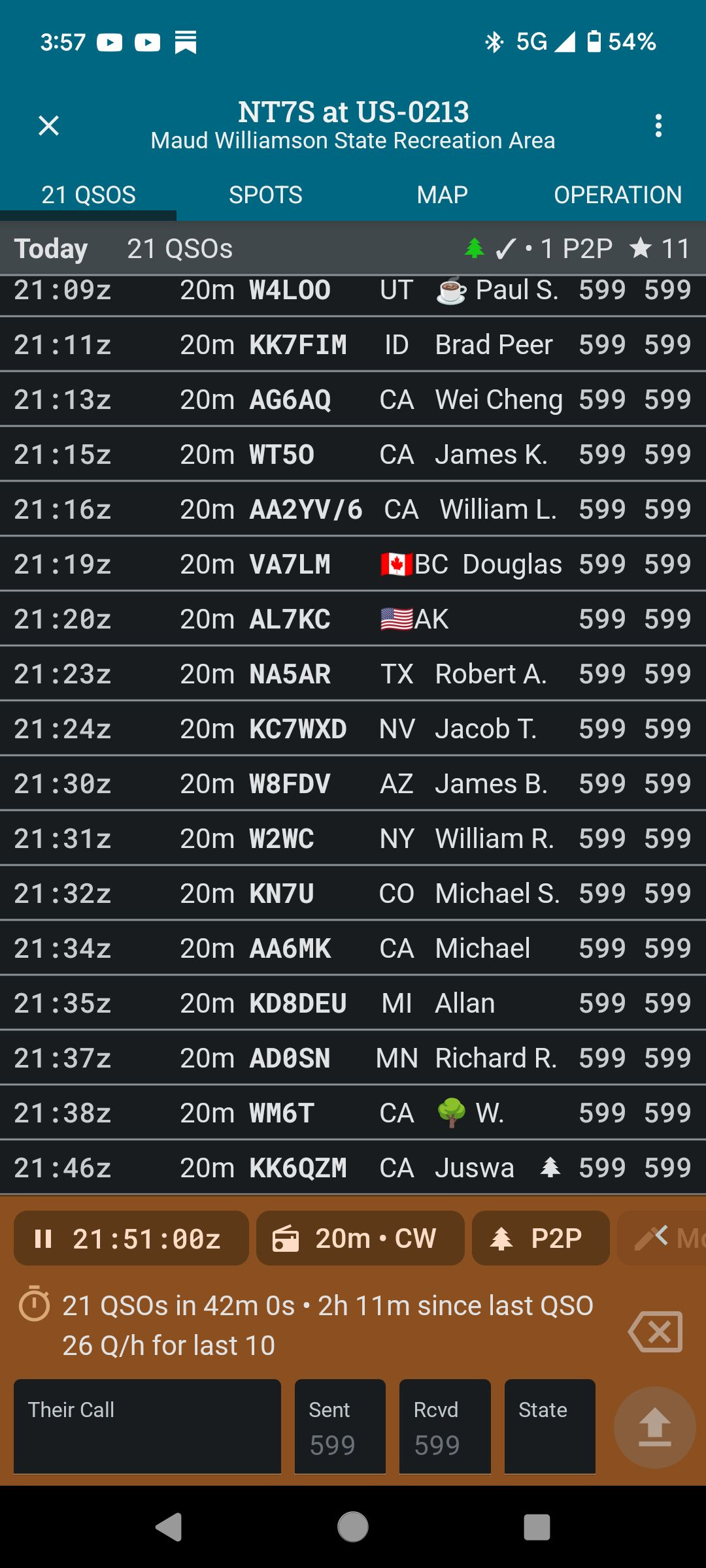The image size is (706, 1568).
Task: Open the P2P chip
Action: click(541, 1238)
